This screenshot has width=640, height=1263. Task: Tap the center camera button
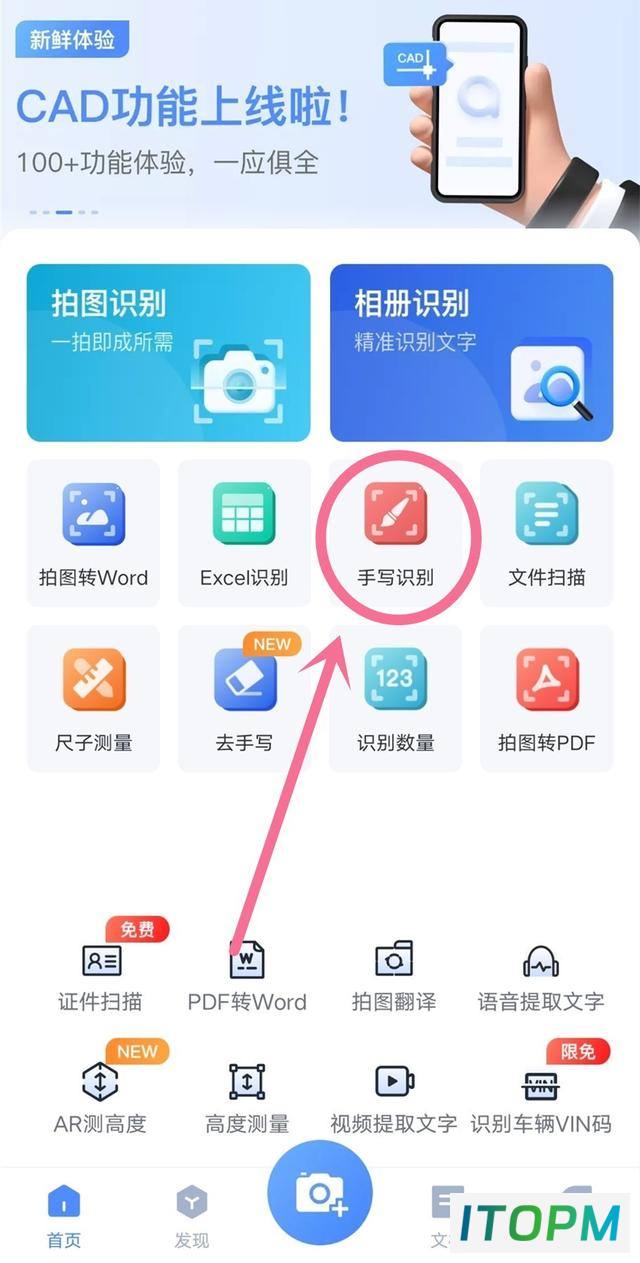point(320,1193)
